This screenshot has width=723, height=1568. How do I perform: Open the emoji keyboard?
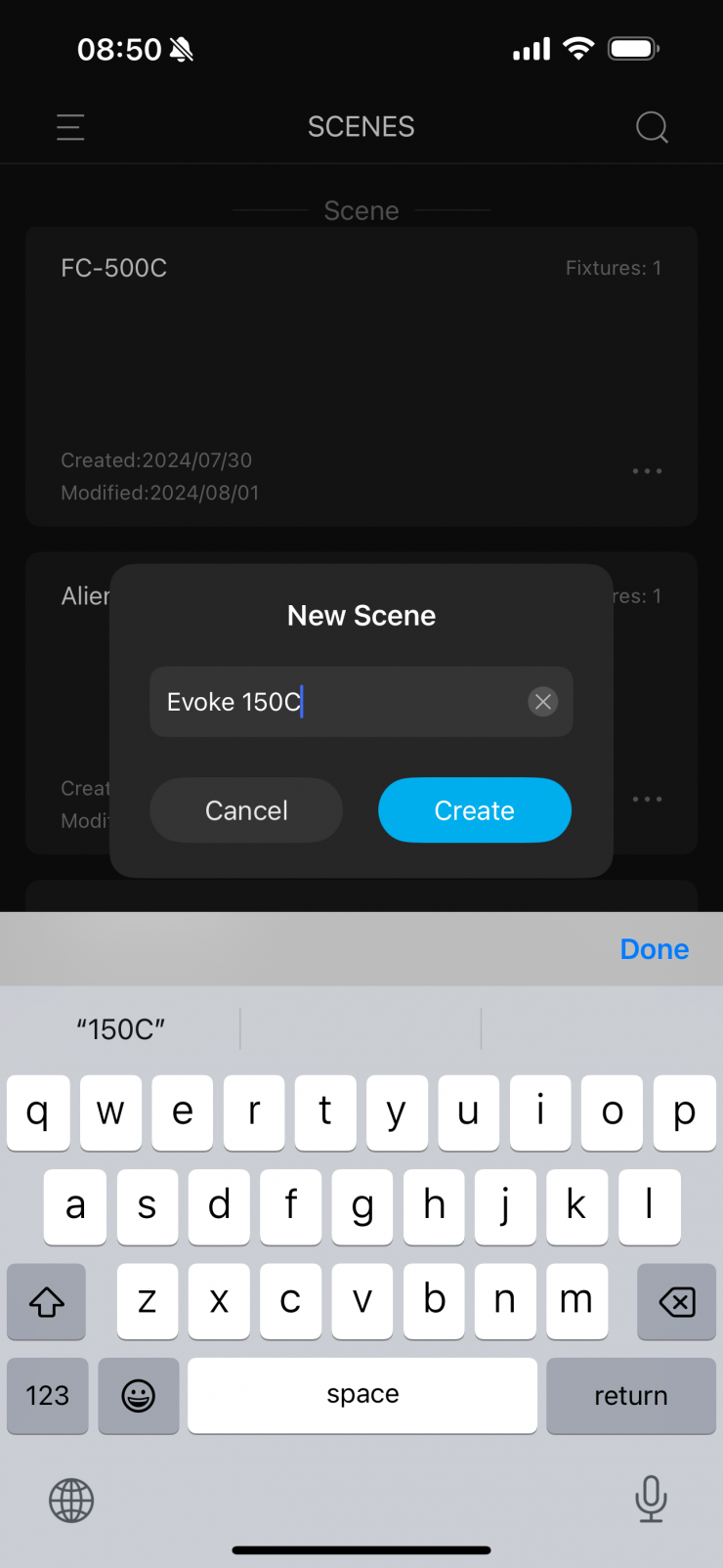point(139,1396)
